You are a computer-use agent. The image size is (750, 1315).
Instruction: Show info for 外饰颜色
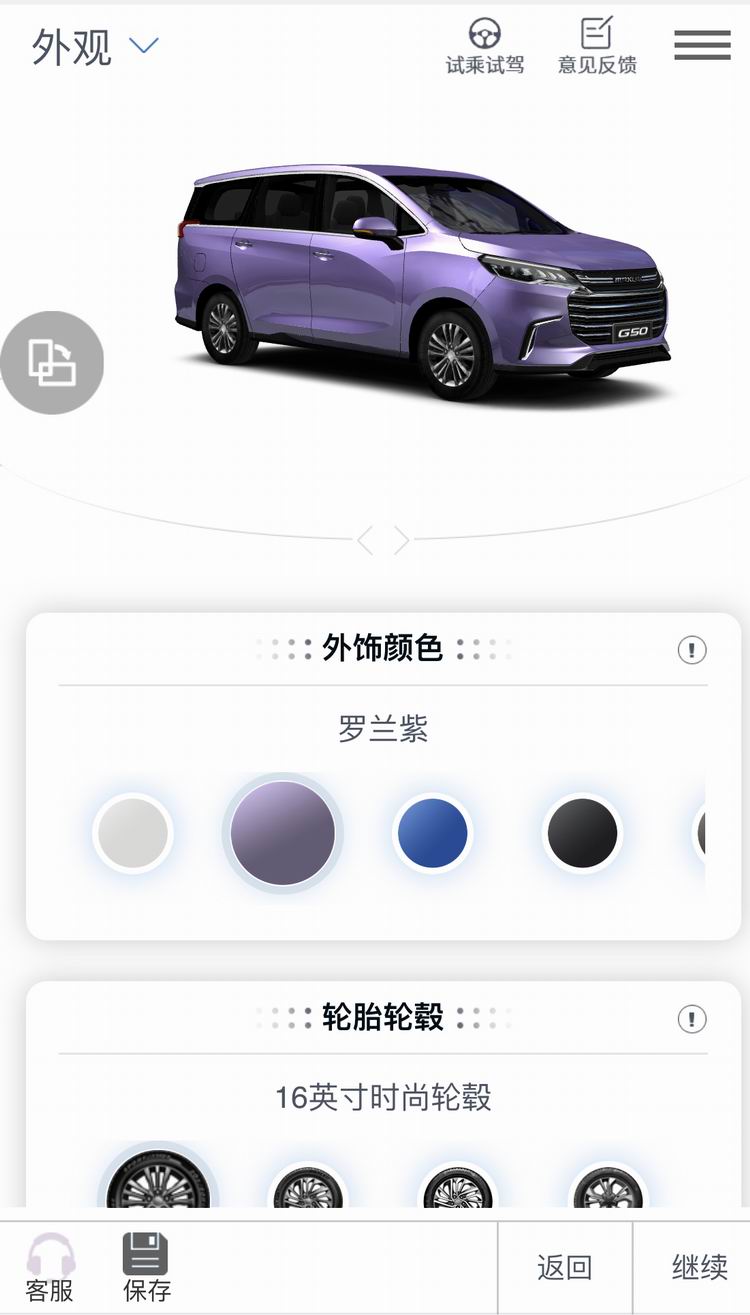point(692,650)
